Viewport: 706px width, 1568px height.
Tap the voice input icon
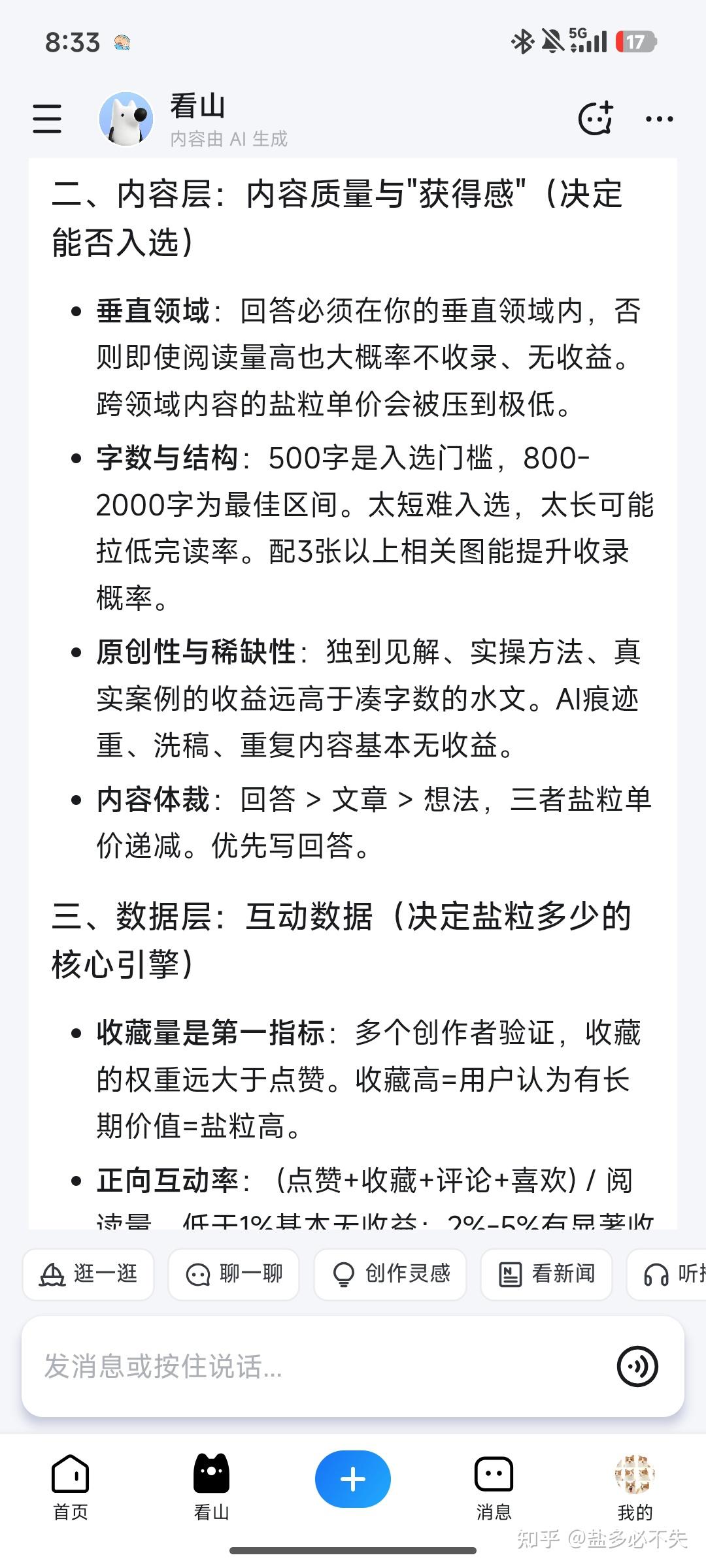tap(637, 1366)
